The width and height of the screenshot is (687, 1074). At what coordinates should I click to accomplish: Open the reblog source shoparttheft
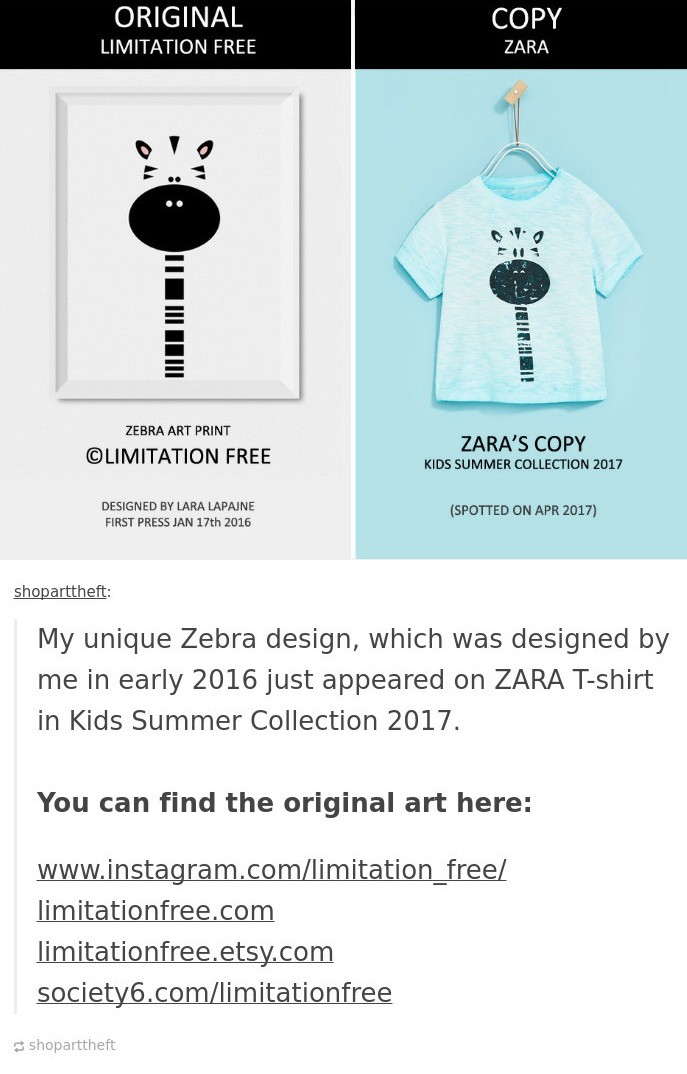(71, 1045)
